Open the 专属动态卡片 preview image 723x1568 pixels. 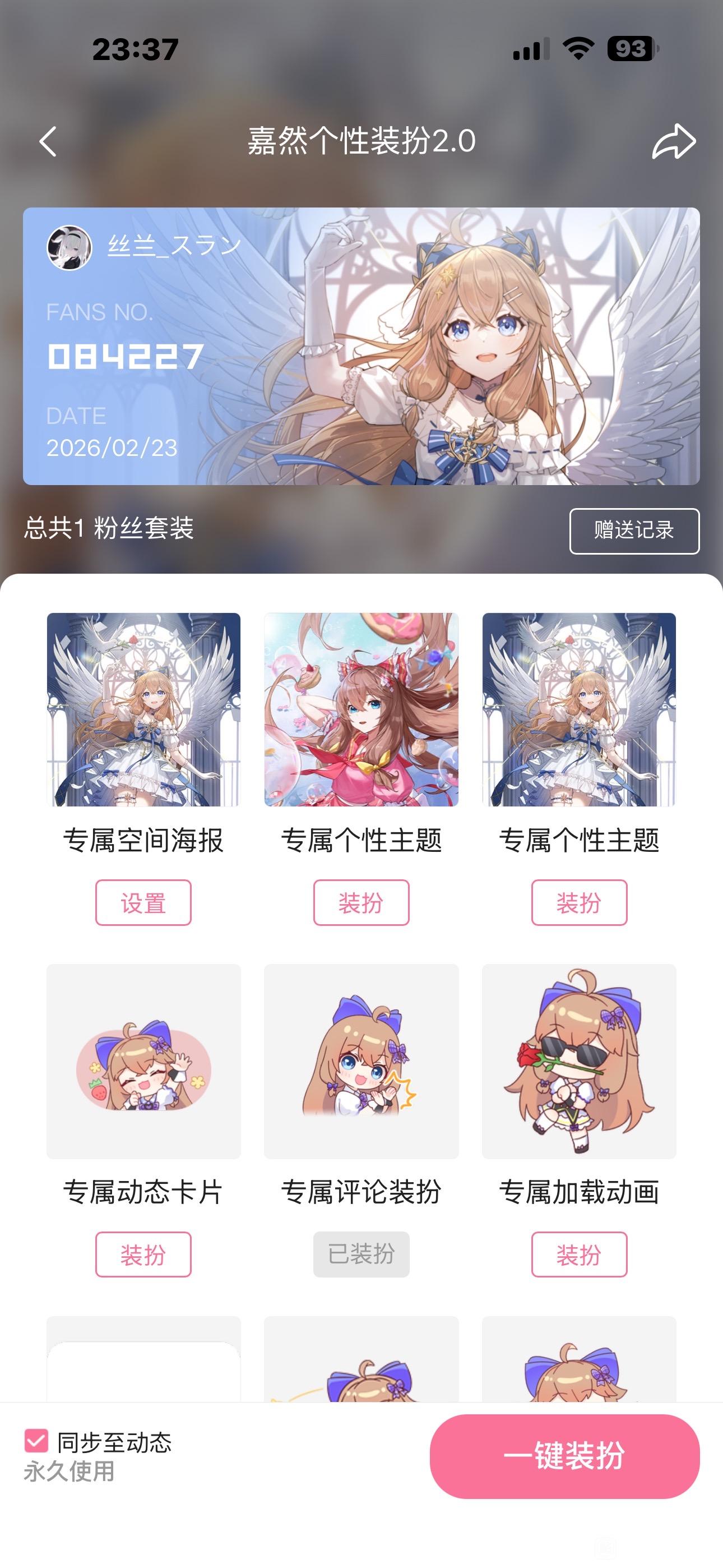tap(143, 1061)
